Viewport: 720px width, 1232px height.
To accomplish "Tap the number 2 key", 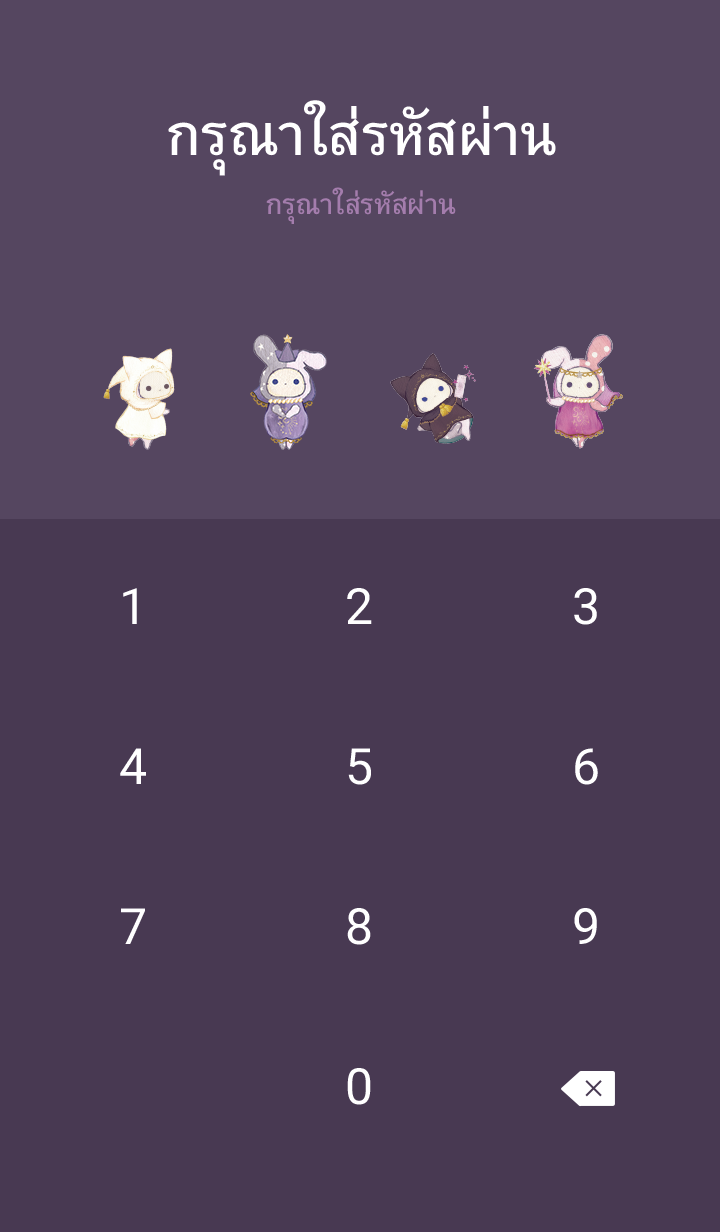I will click(359, 607).
